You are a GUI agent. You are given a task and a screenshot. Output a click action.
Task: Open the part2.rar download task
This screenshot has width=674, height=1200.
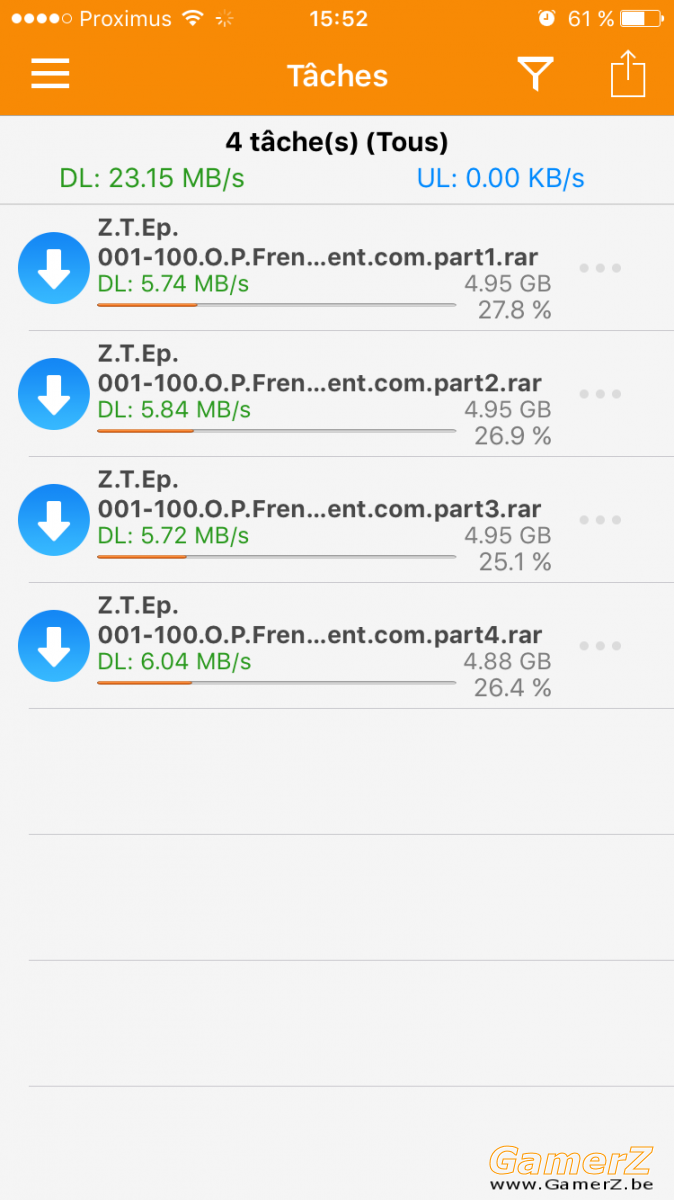pos(337,394)
